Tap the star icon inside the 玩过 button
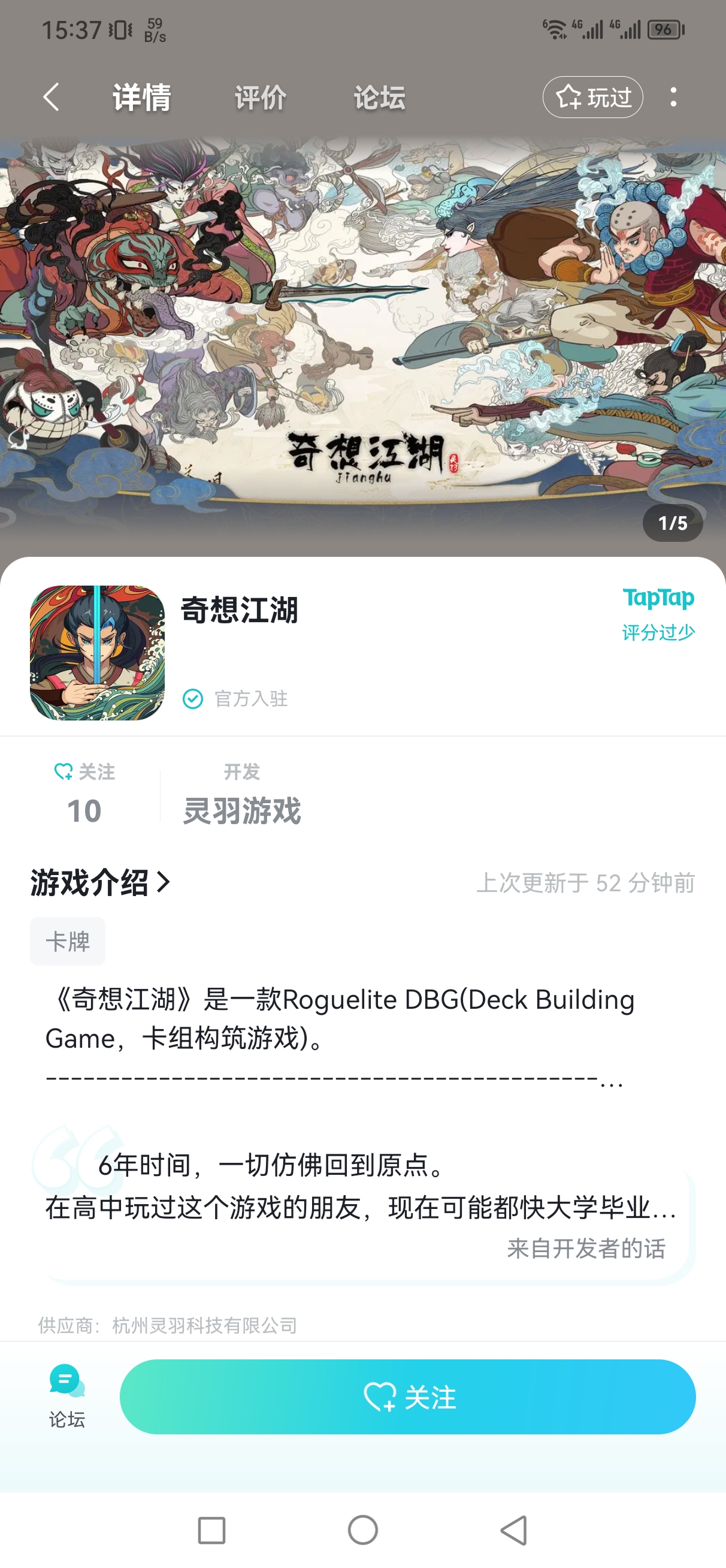 pos(570,97)
